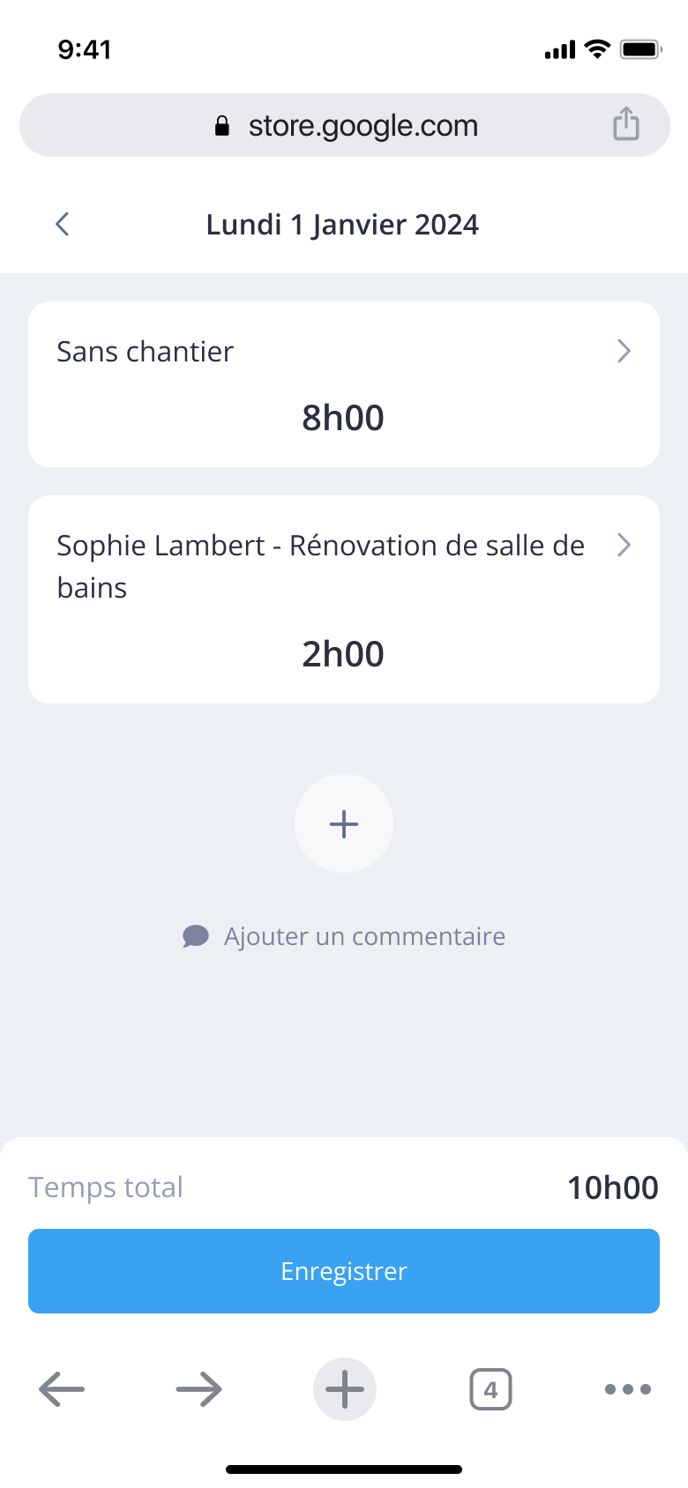Add a new time entry with plus
688x1488 pixels.
pyautogui.click(x=344, y=823)
